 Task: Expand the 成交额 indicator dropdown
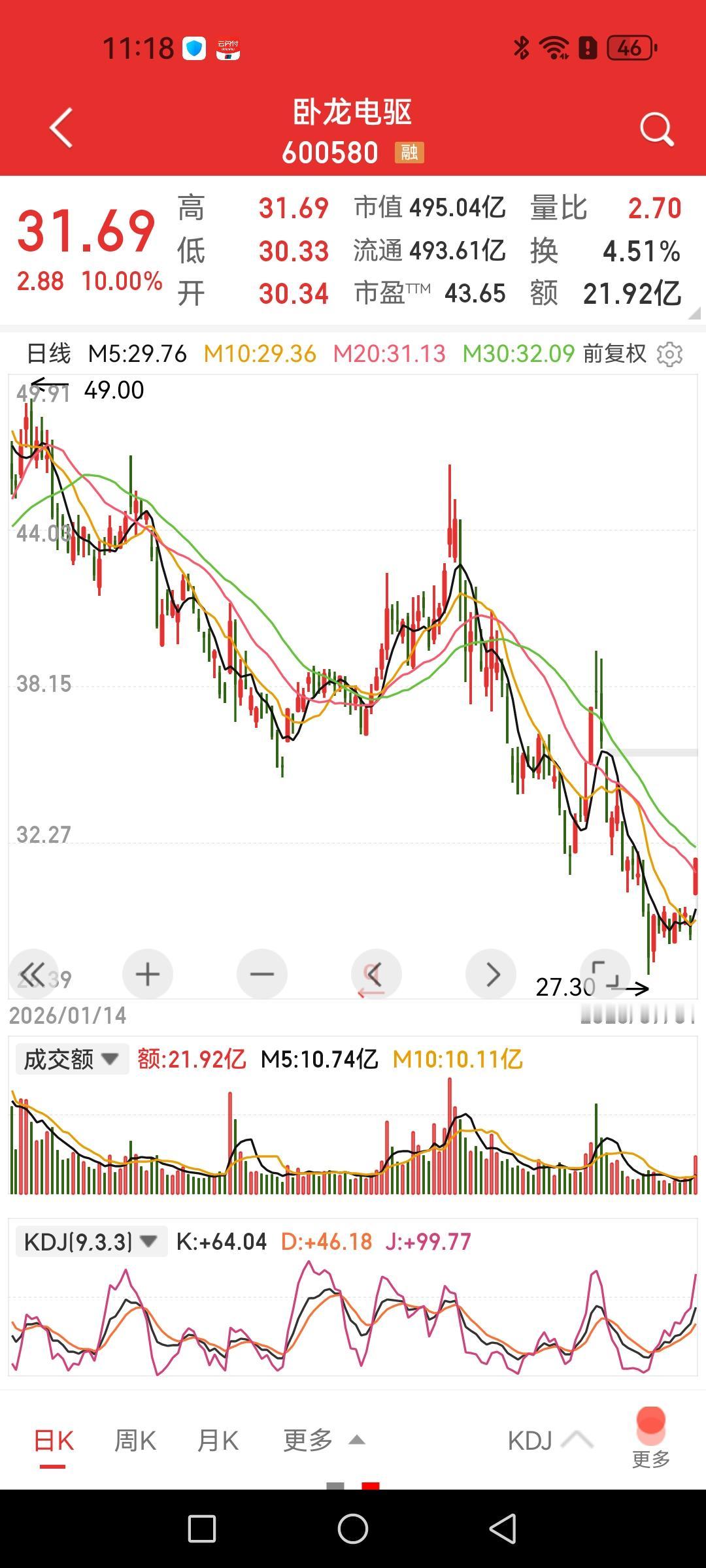pos(72,1059)
